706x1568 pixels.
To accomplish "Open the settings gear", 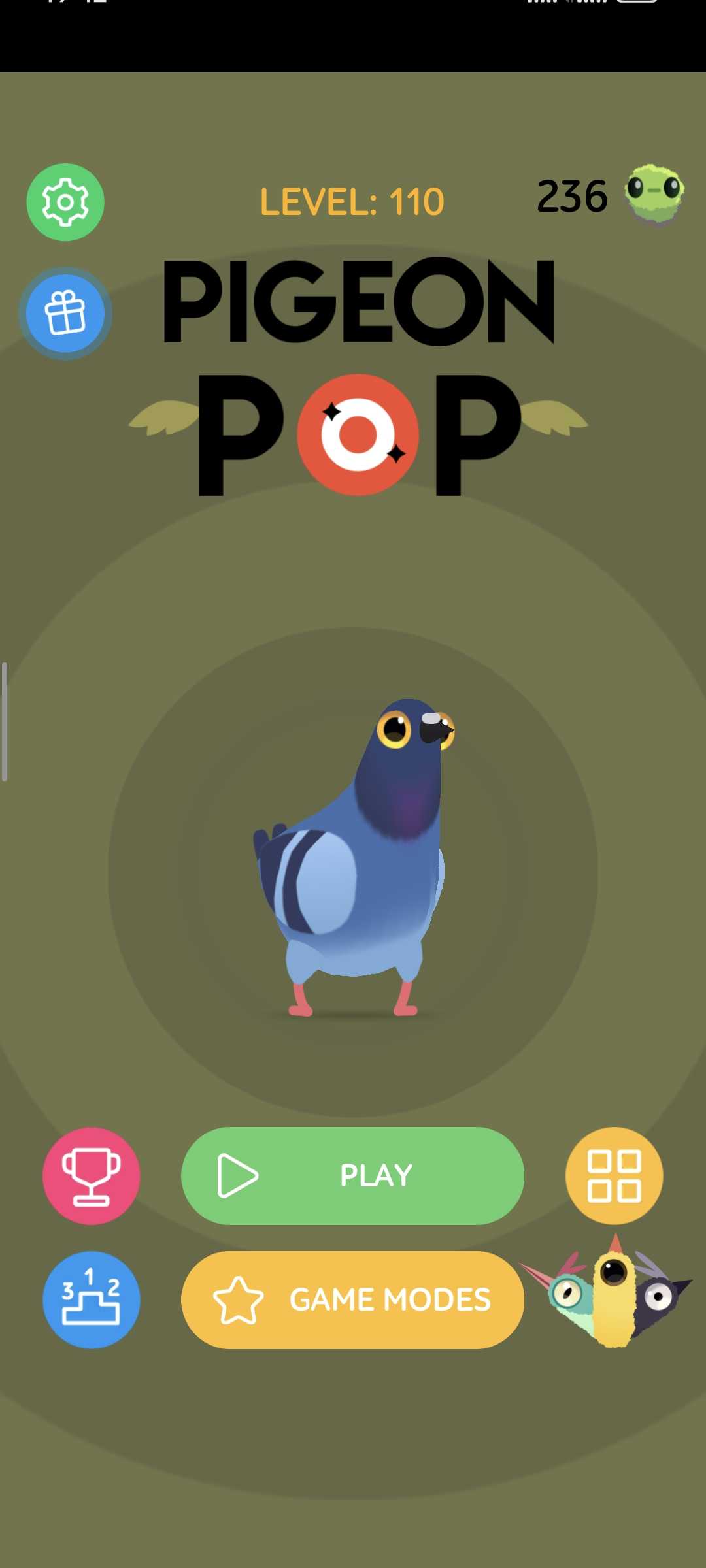I will [65, 202].
